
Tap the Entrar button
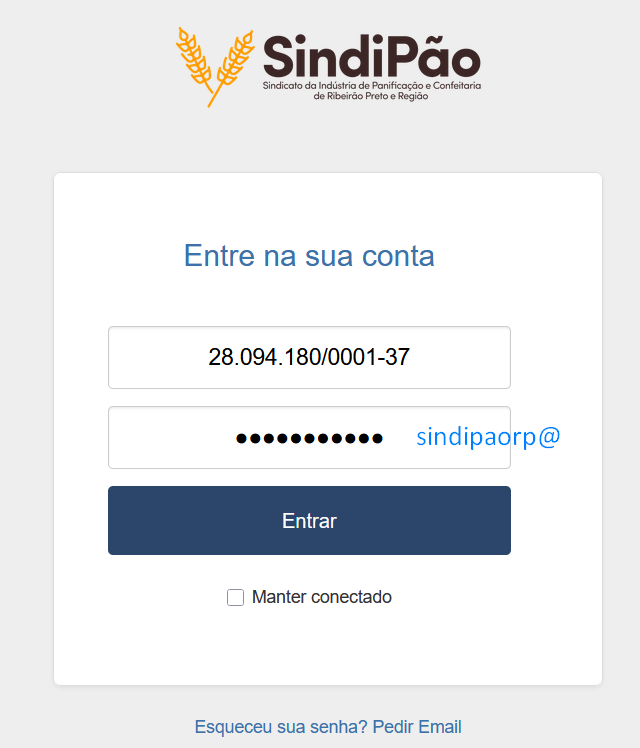pos(309,520)
